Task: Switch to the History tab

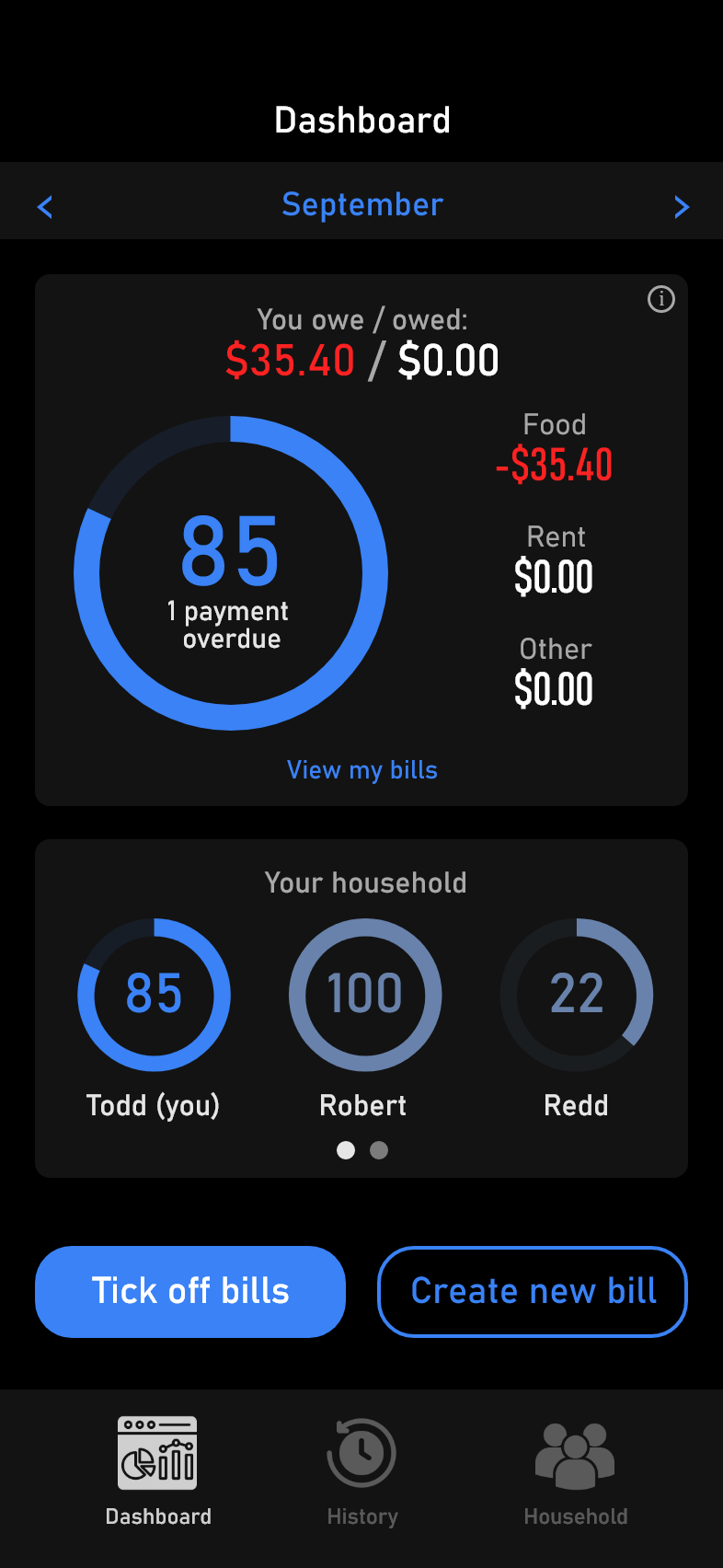Action: point(361,1470)
